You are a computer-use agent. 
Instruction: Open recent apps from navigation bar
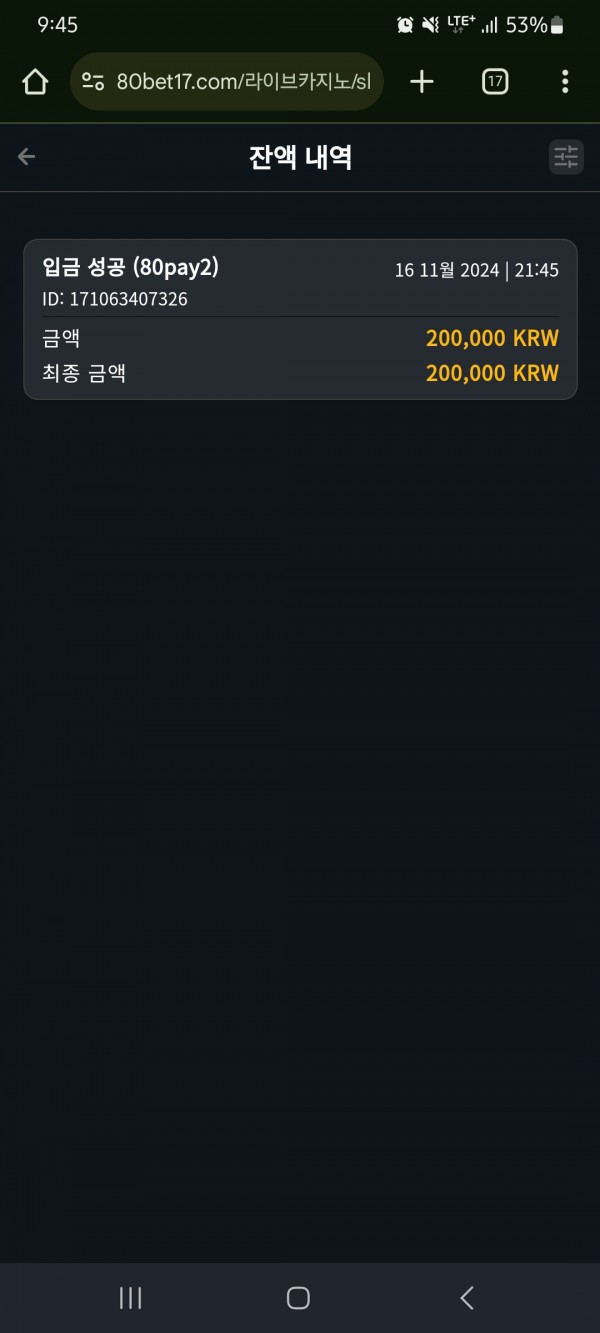tap(130, 1298)
